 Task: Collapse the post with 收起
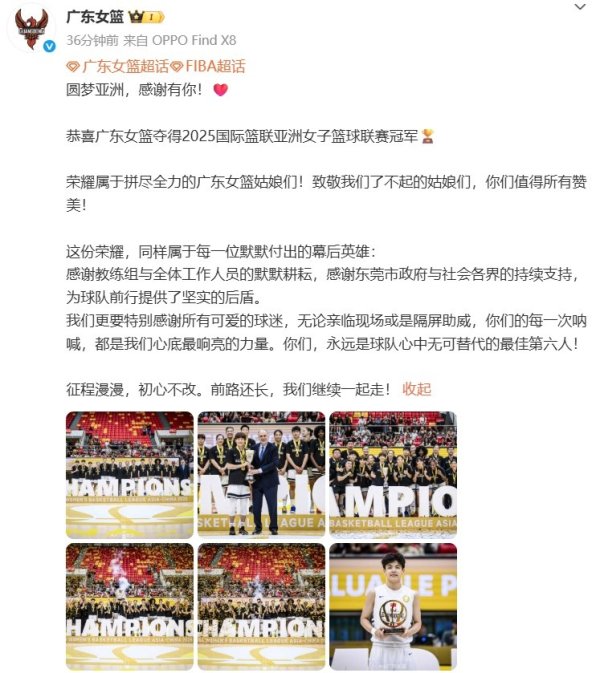point(417,388)
